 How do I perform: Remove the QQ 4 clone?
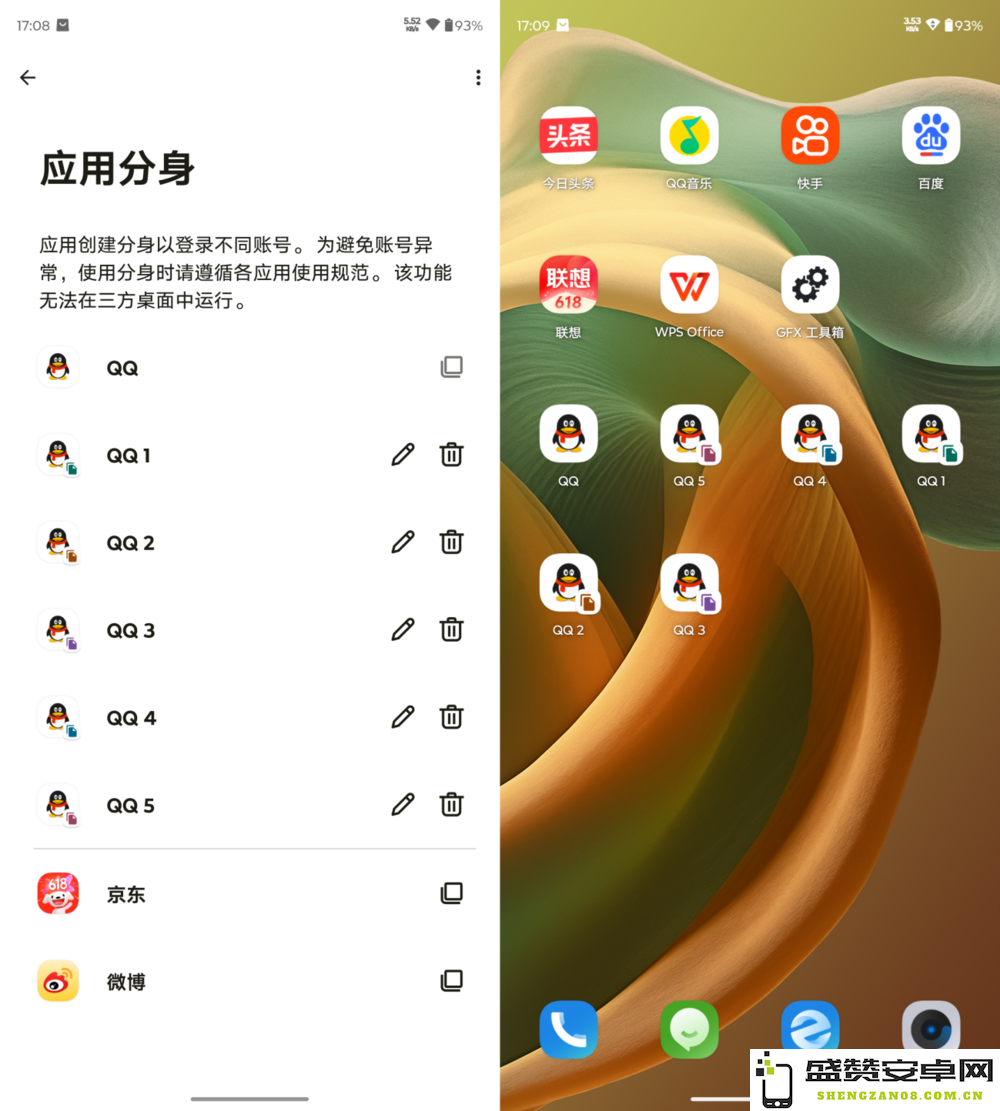(x=451, y=717)
